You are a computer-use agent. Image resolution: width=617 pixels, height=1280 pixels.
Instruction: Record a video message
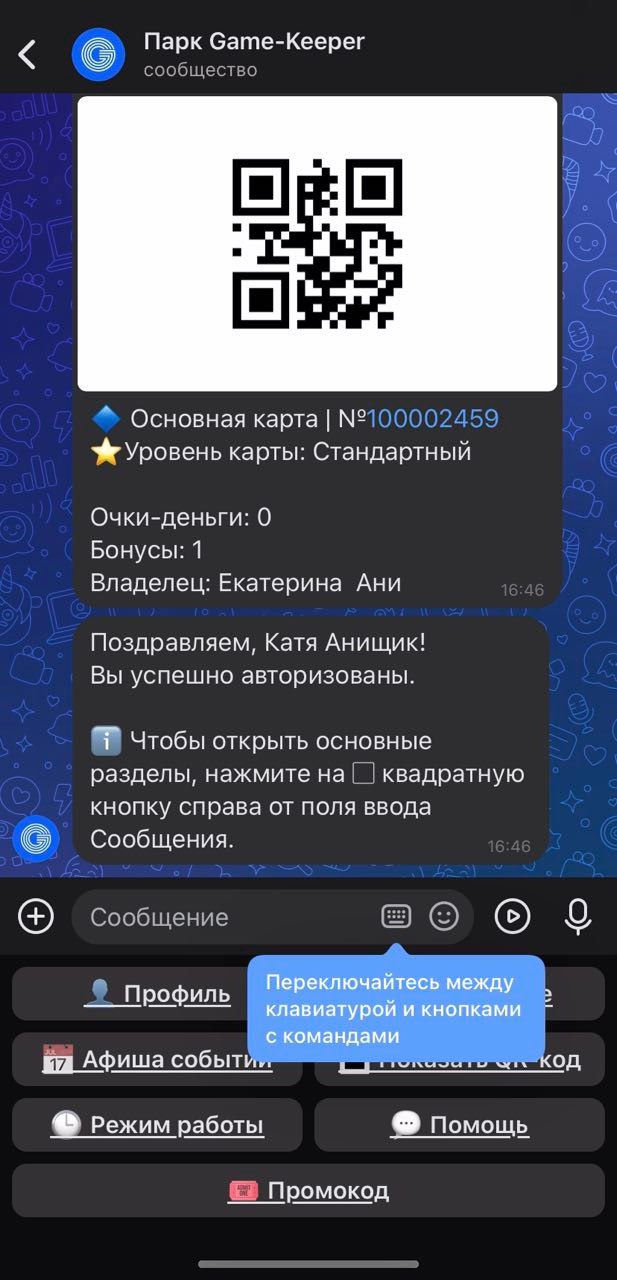coord(512,916)
